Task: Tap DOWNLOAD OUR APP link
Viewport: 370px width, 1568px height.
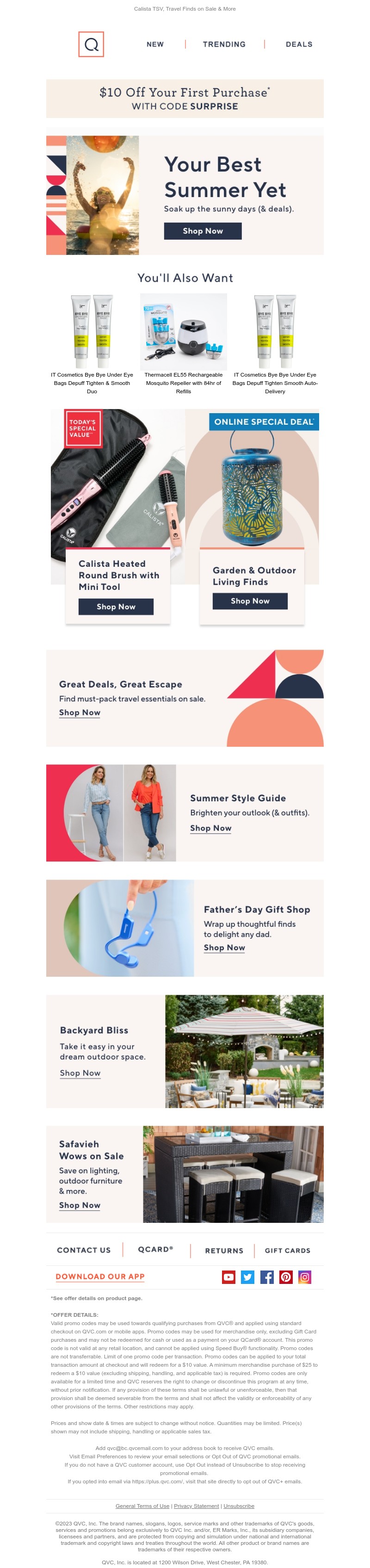Action: pyautogui.click(x=100, y=1277)
